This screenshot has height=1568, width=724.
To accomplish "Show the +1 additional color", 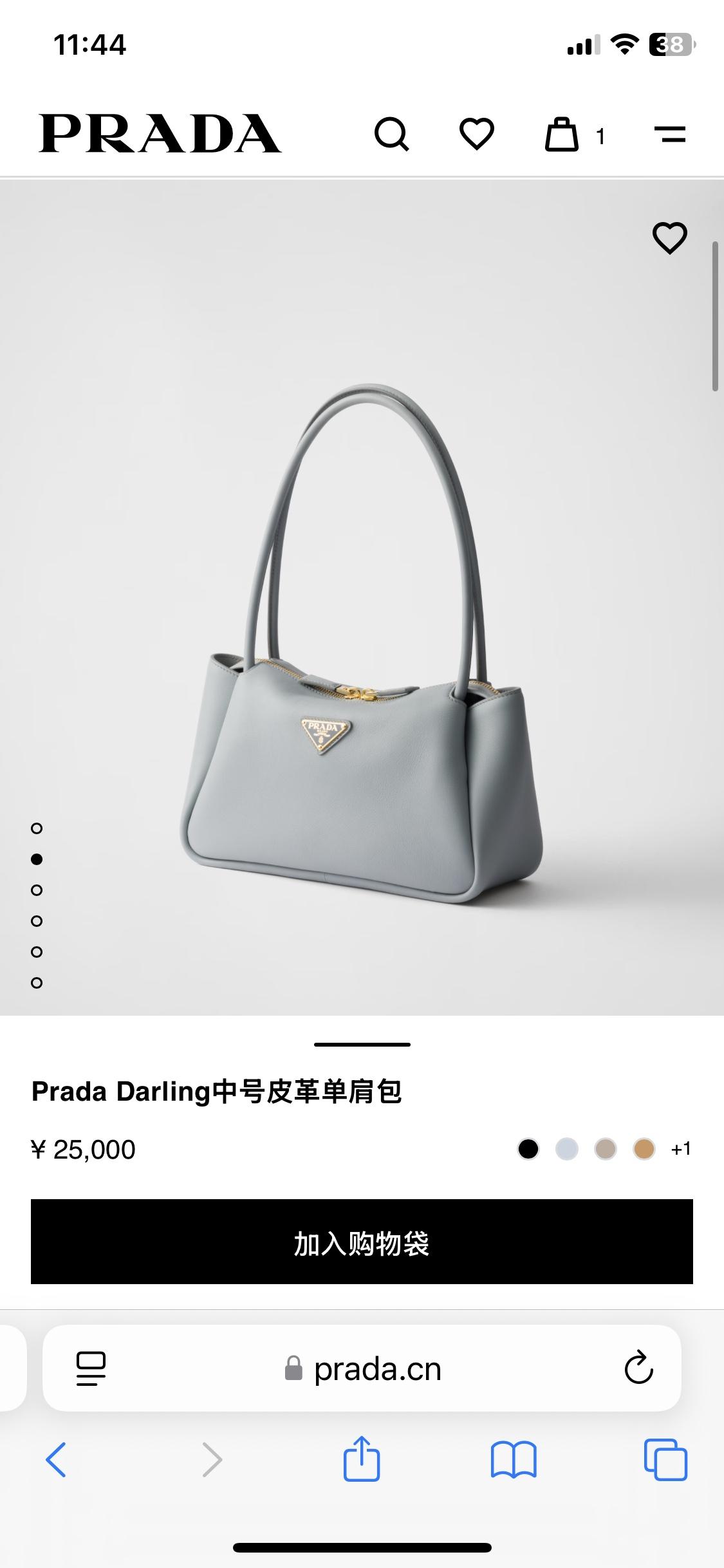I will pyautogui.click(x=680, y=1149).
